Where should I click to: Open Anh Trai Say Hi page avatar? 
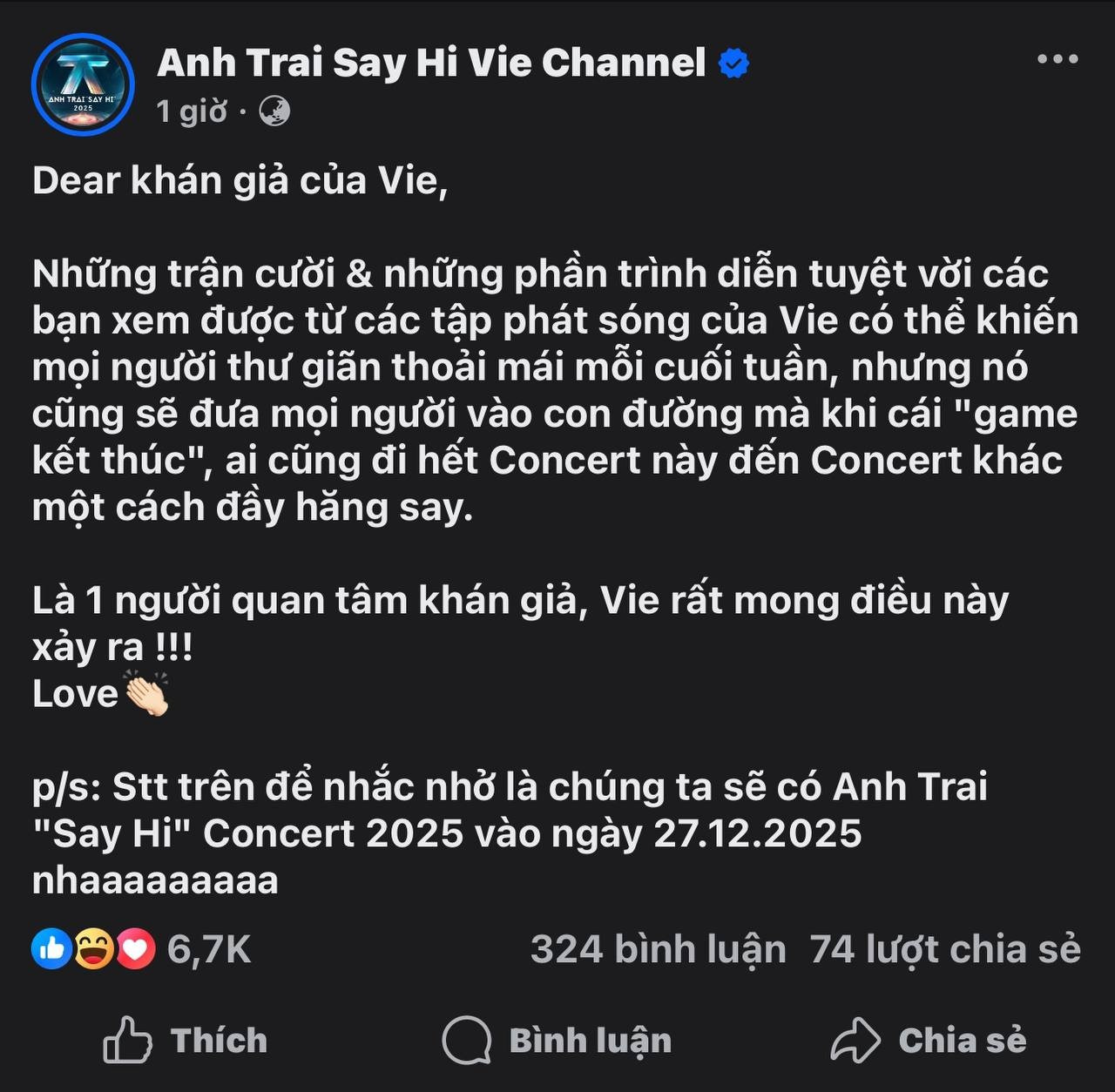pyautogui.click(x=83, y=84)
